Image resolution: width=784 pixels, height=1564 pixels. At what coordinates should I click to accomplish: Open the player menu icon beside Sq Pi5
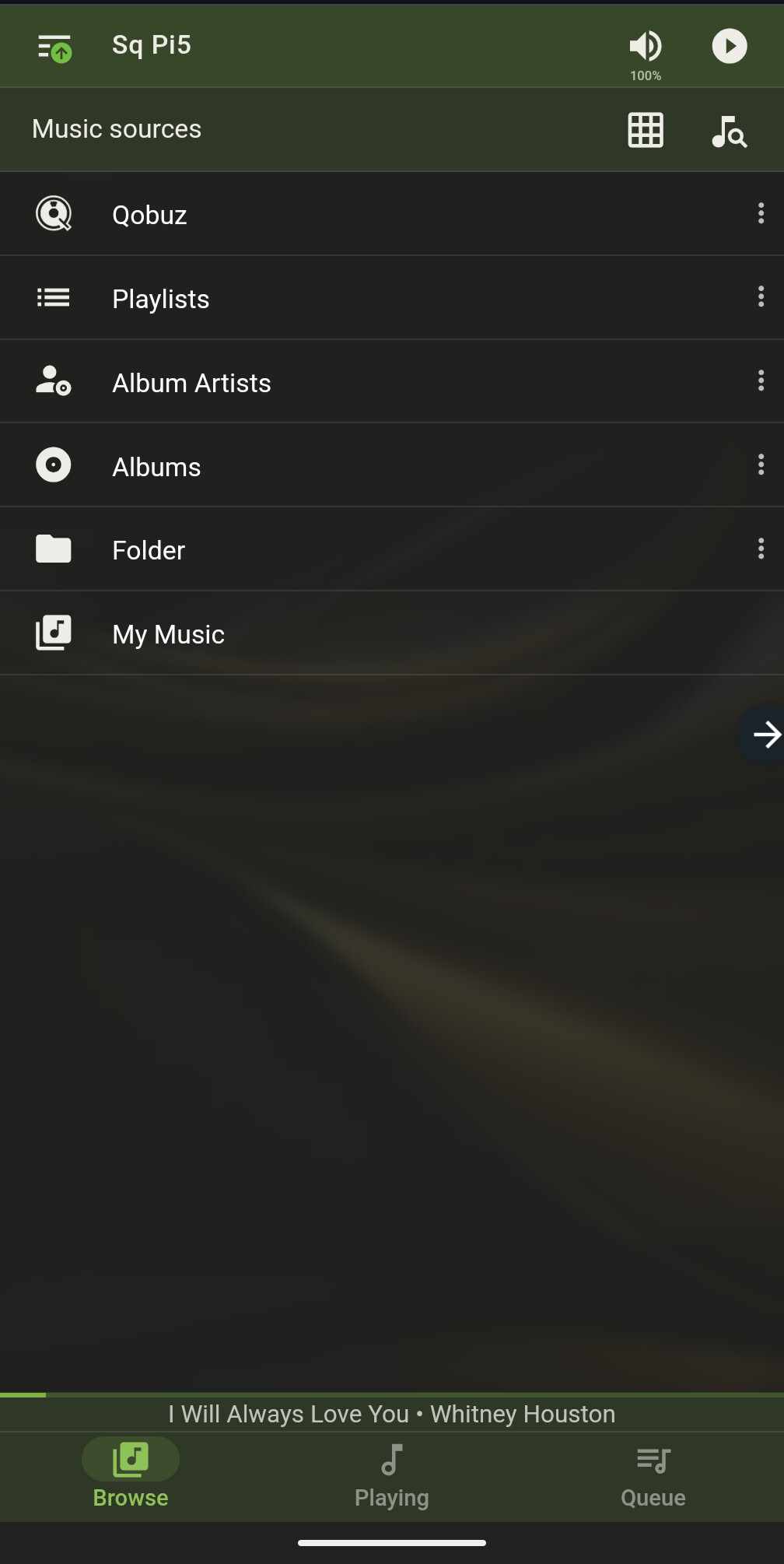[x=54, y=48]
